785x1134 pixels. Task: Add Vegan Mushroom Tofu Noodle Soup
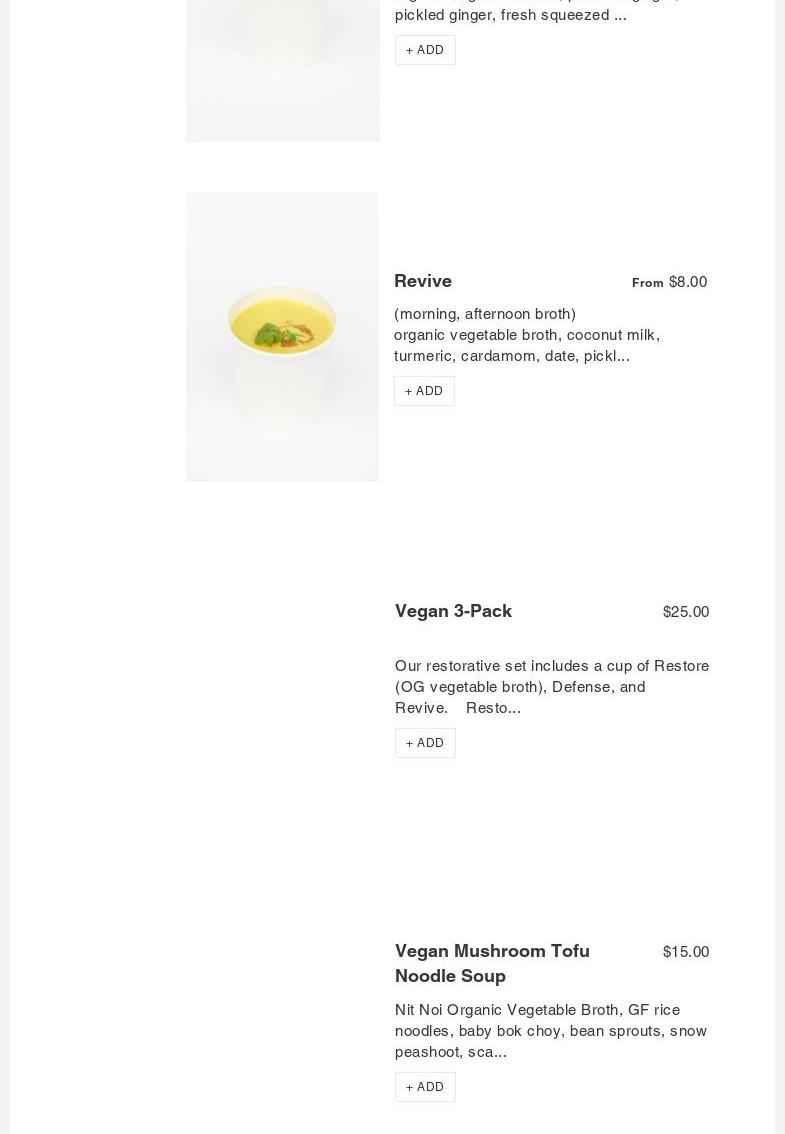click(x=425, y=1087)
